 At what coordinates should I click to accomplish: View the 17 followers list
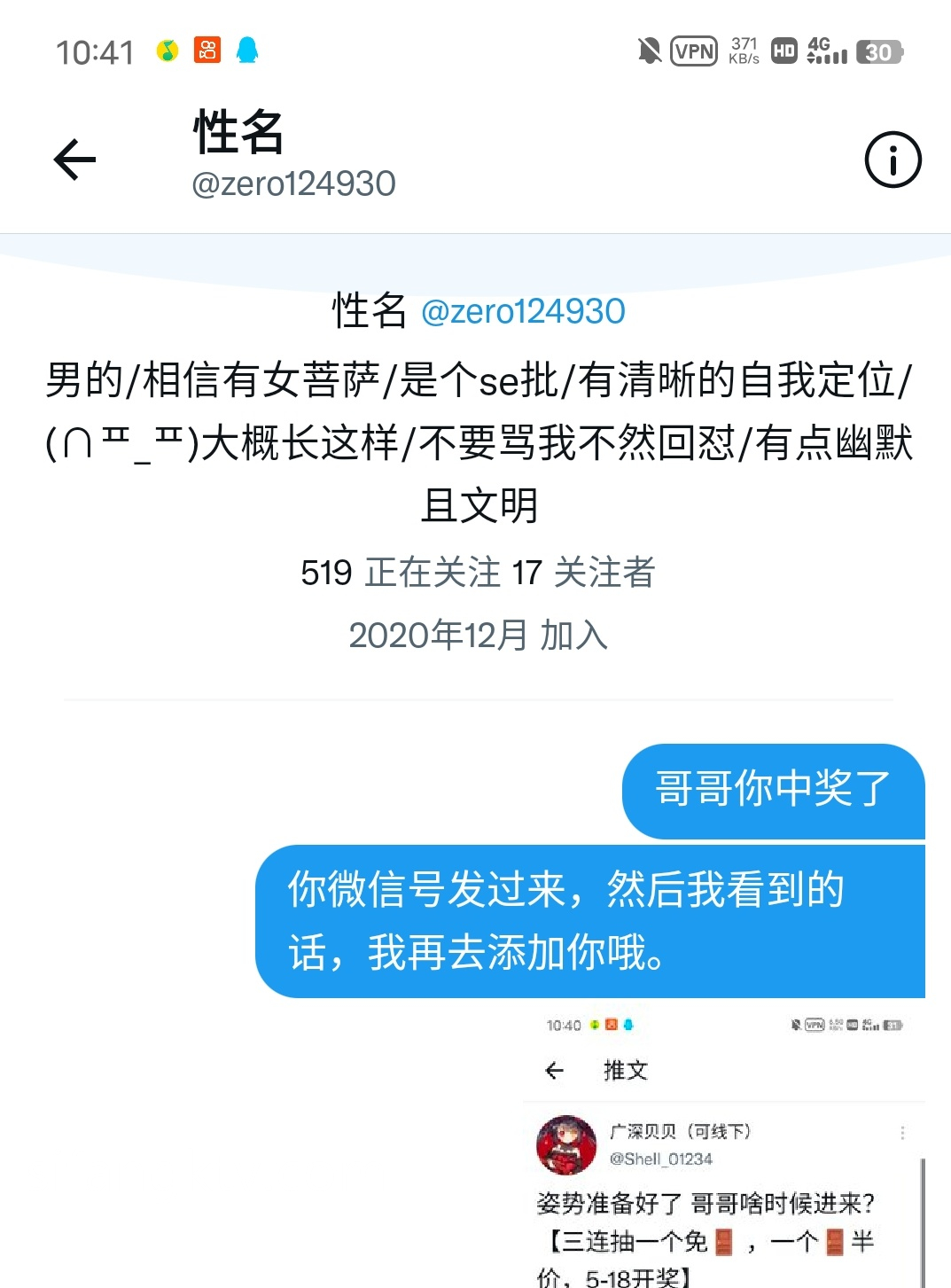[583, 573]
